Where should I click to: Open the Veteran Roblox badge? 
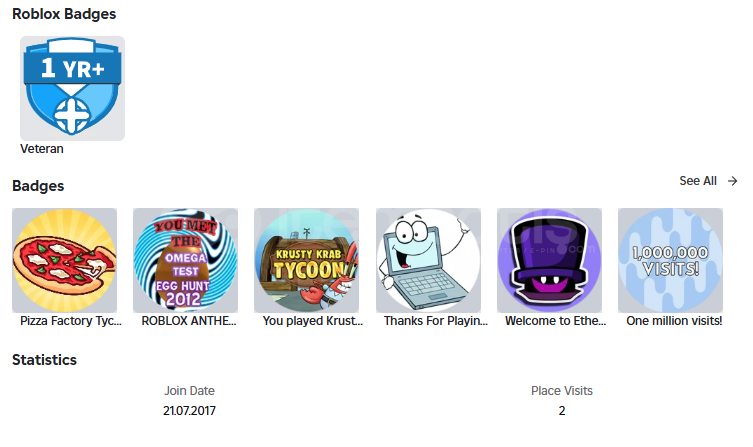point(72,89)
